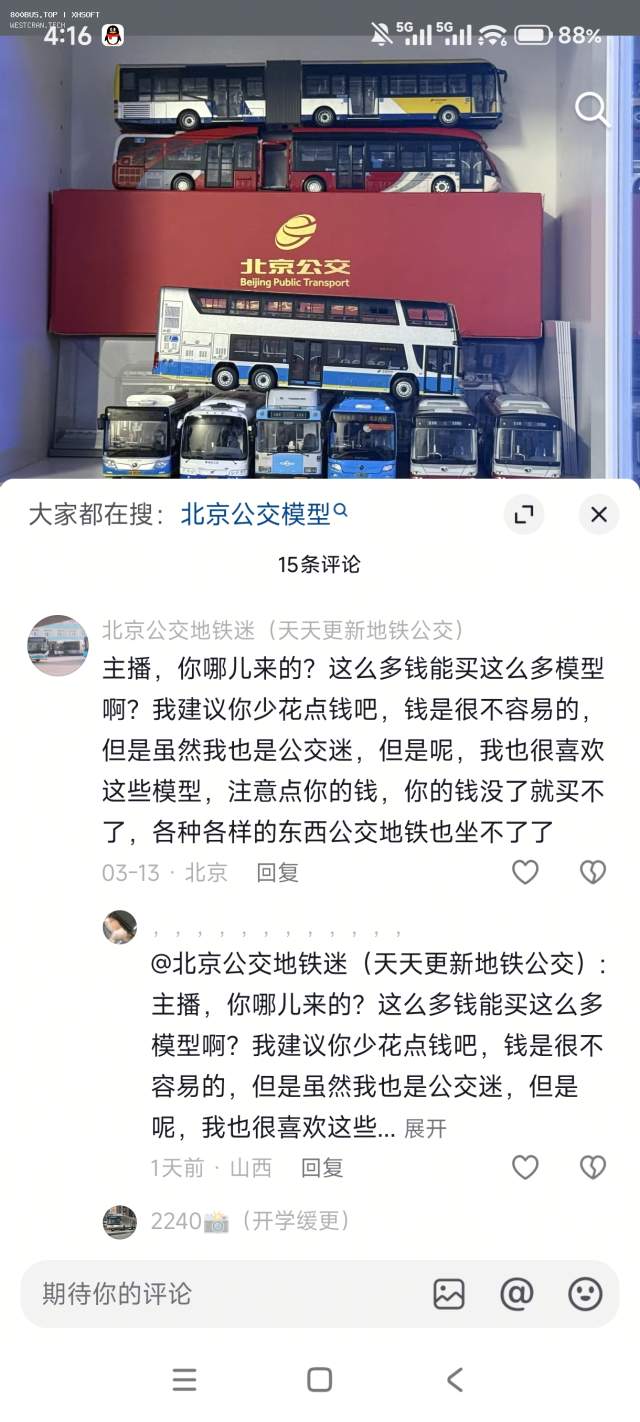The width and height of the screenshot is (640, 1422).
Task: Reply to the comment from 北京
Action: 277,872
